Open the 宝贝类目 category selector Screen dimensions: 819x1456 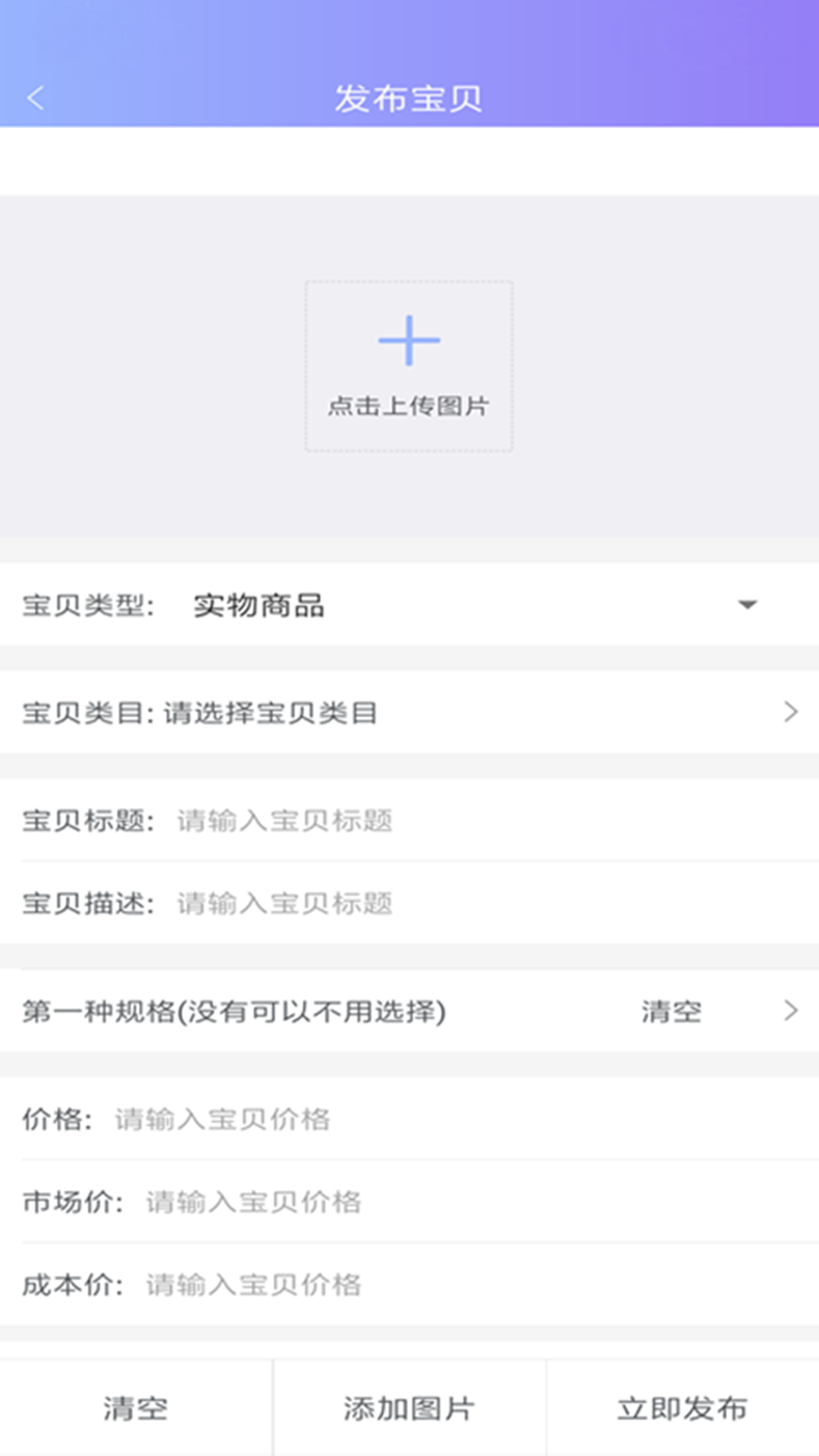point(409,713)
